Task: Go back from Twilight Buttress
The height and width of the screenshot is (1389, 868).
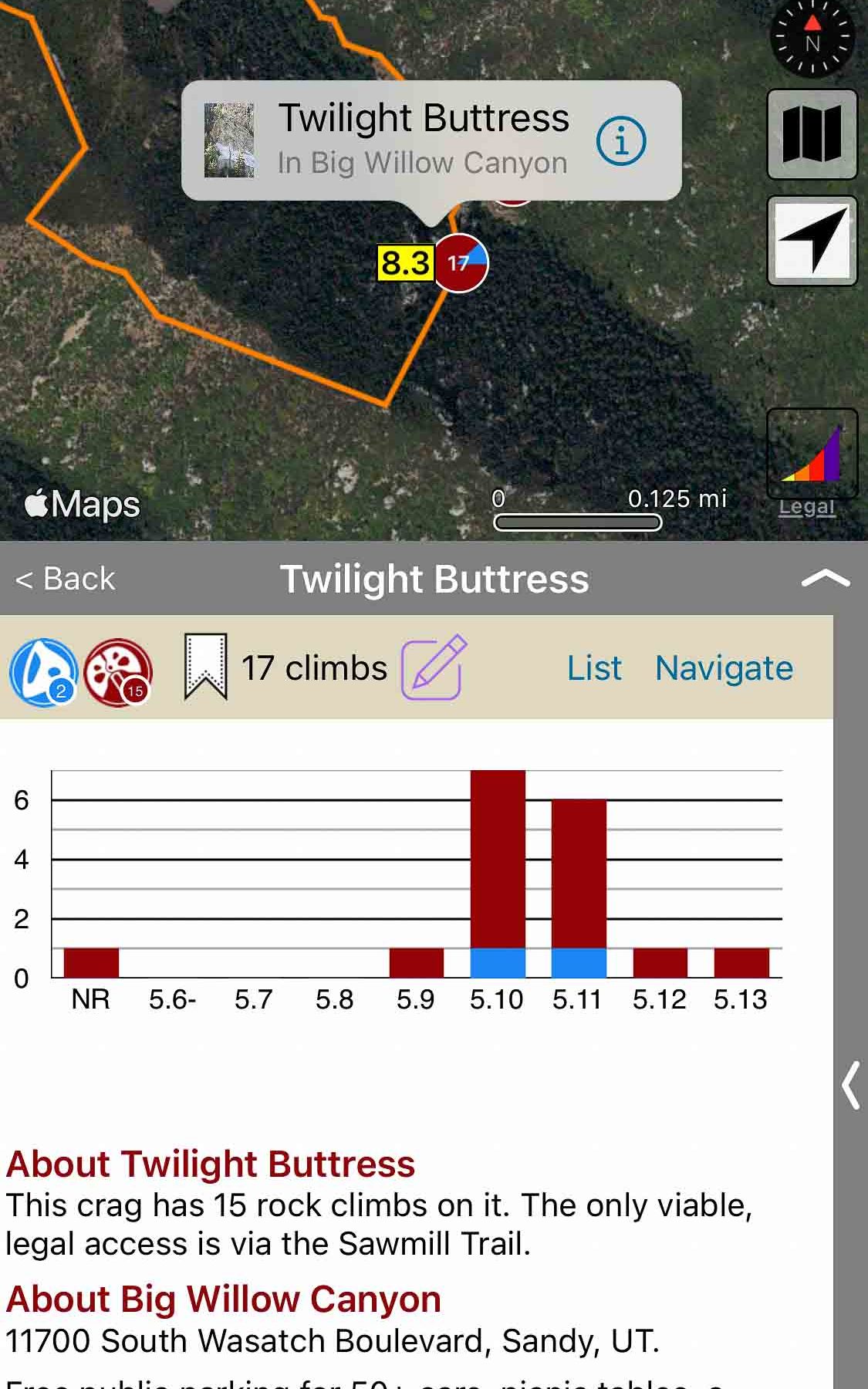Action: tap(66, 579)
